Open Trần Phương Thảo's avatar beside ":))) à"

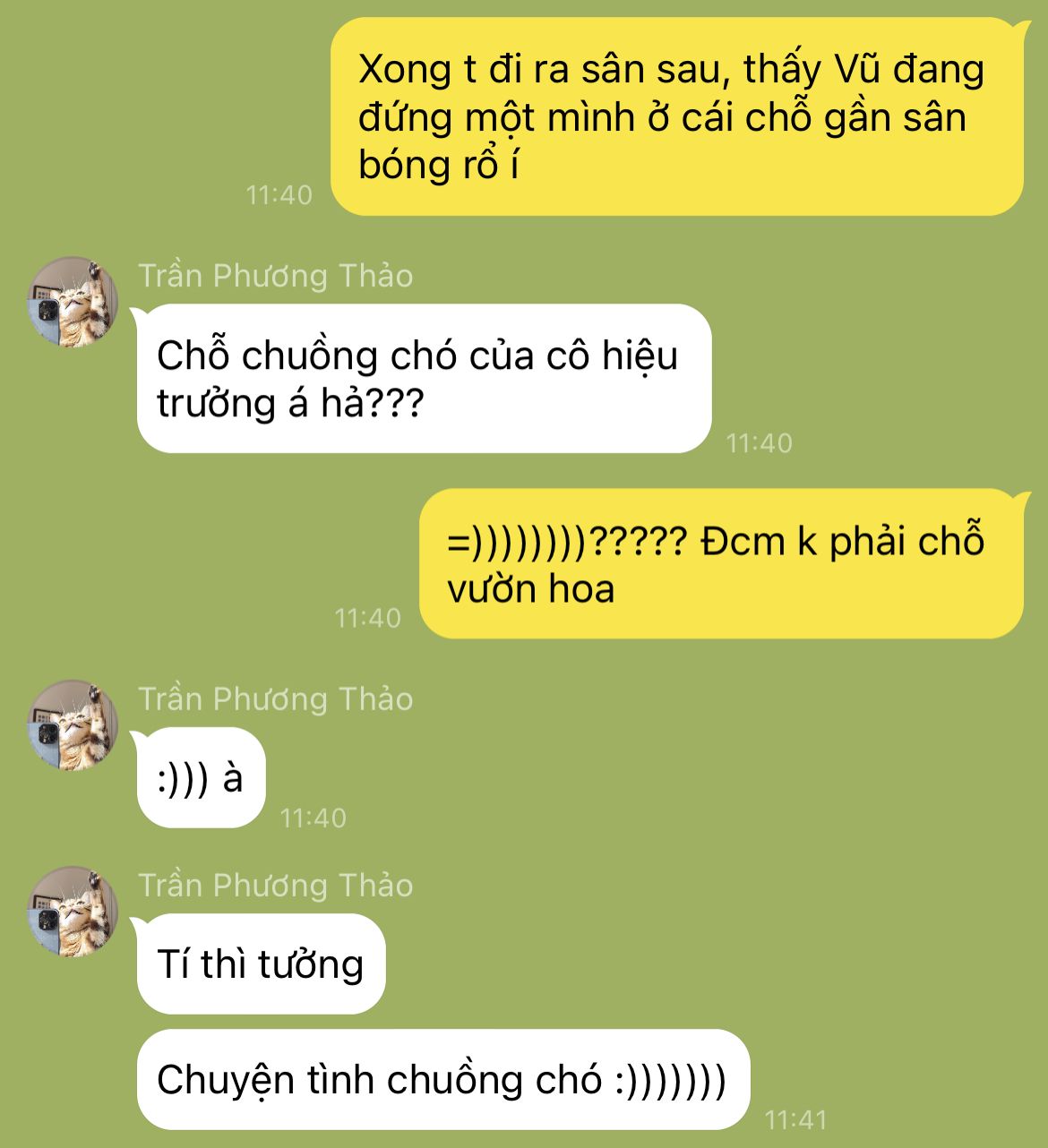(x=73, y=725)
